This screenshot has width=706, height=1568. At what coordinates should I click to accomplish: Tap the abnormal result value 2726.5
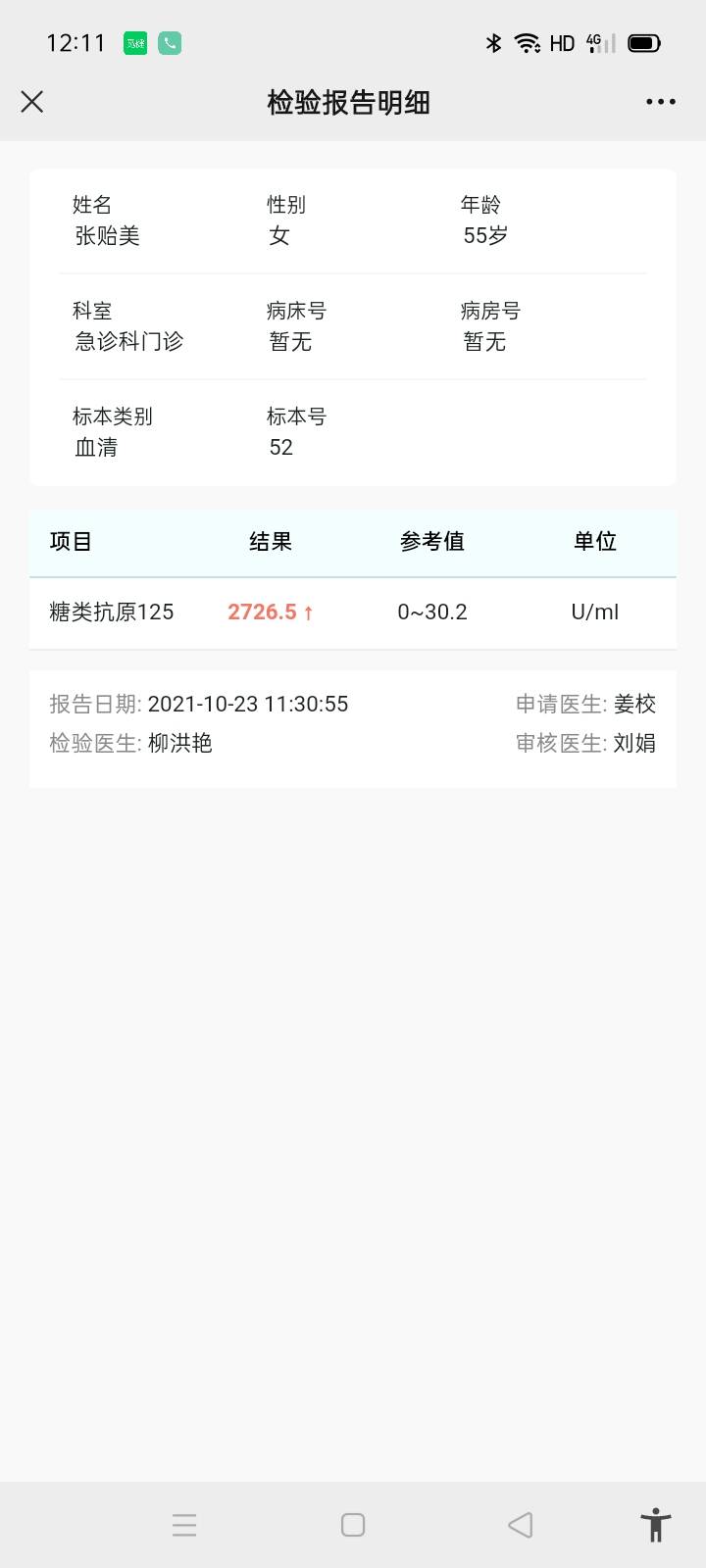[x=262, y=612]
